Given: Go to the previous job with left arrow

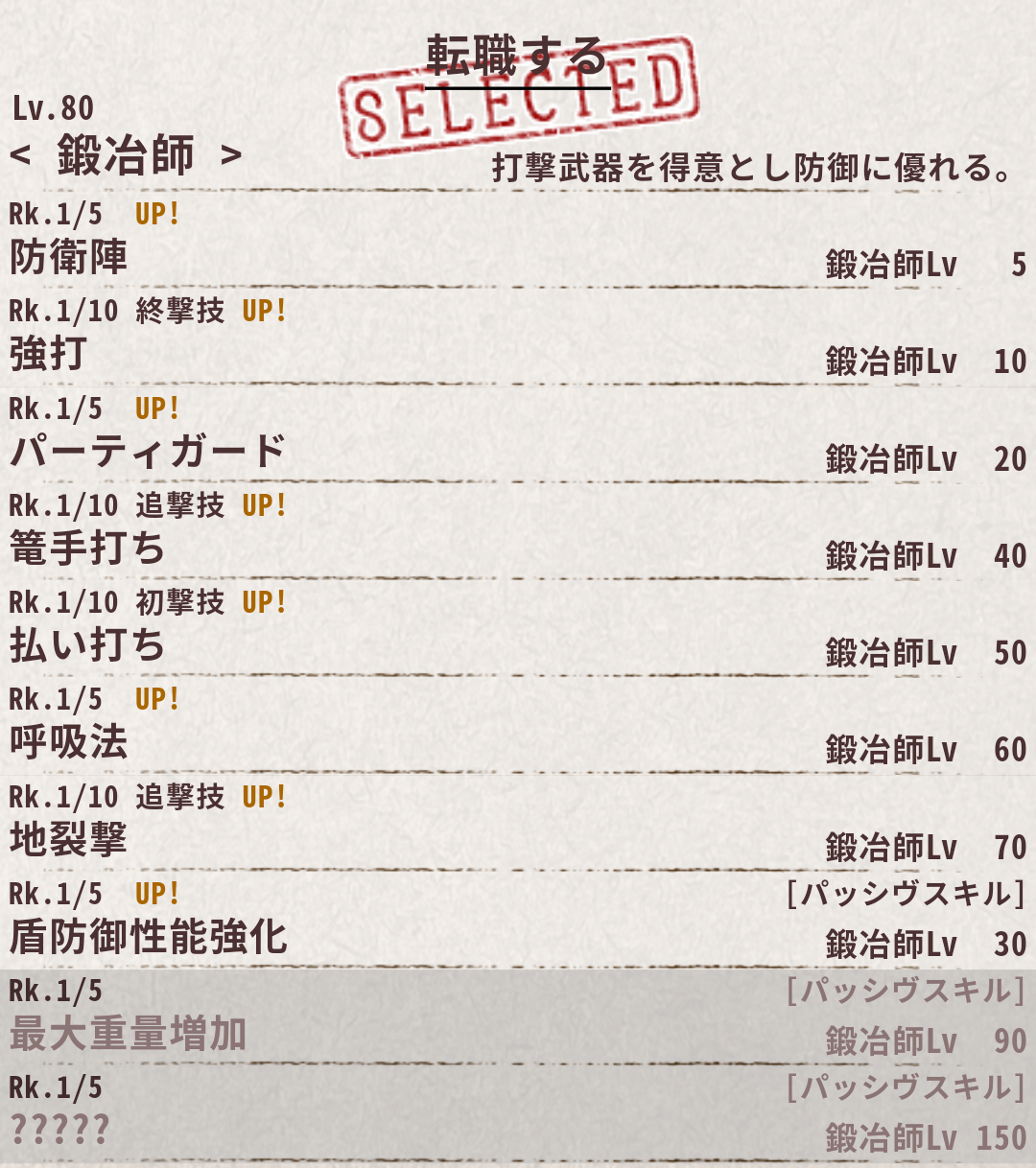Looking at the screenshot, I should (21, 154).
